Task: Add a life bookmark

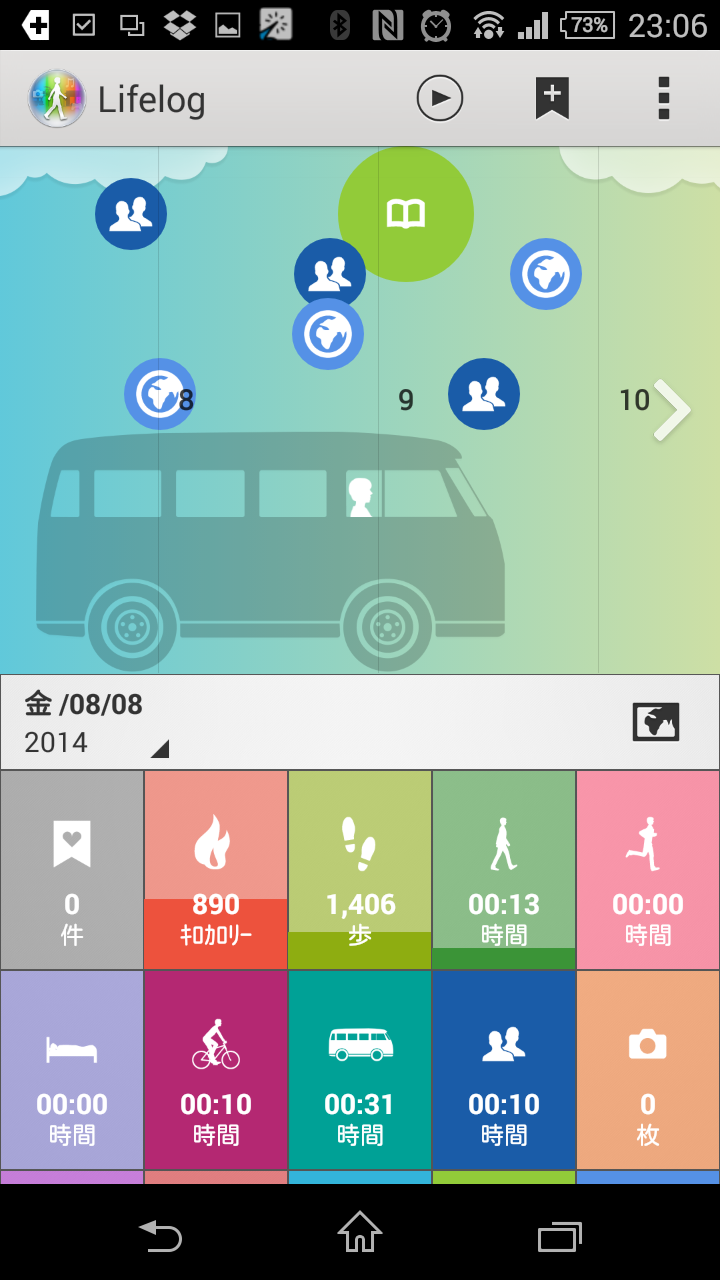Action: 552,99
